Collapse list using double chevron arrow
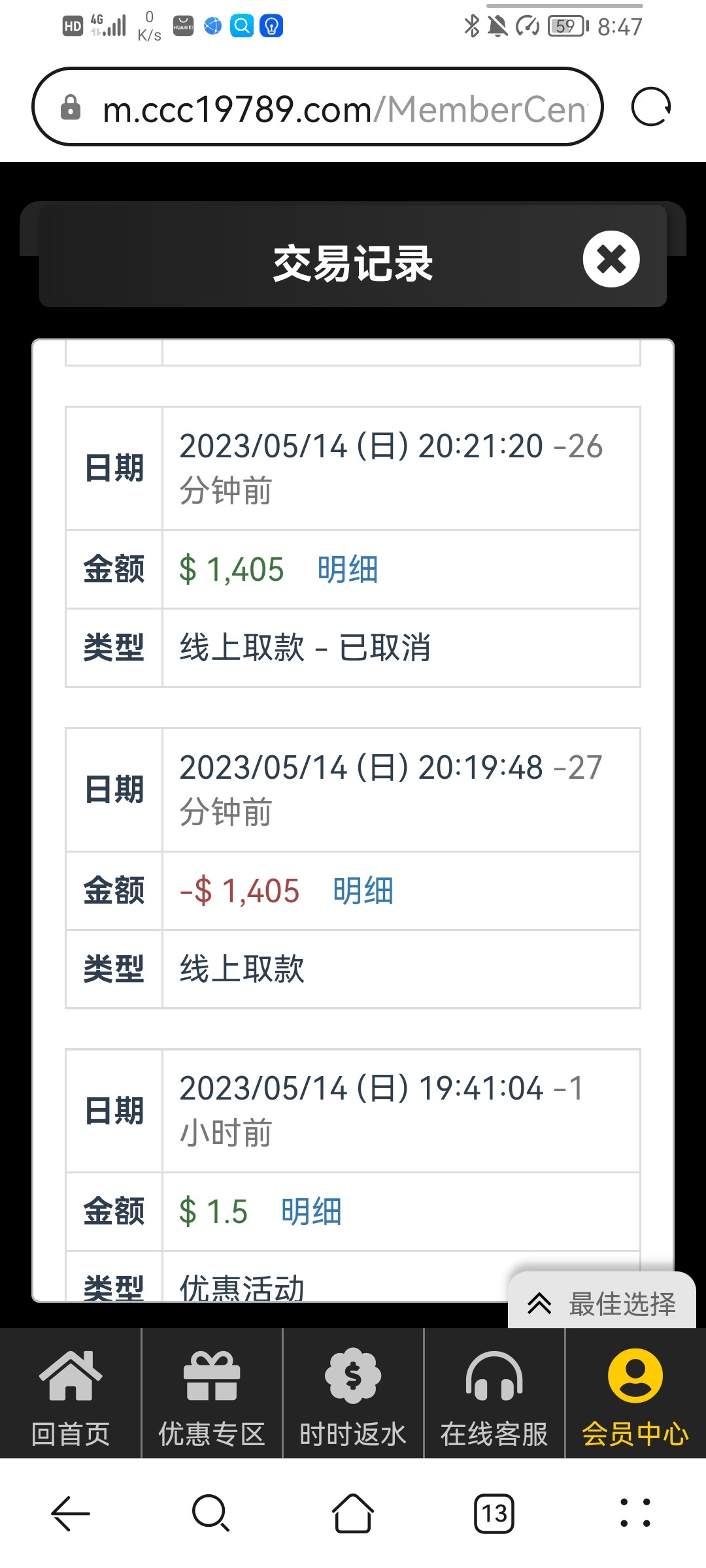Viewport: 706px width, 1568px height. point(540,1303)
